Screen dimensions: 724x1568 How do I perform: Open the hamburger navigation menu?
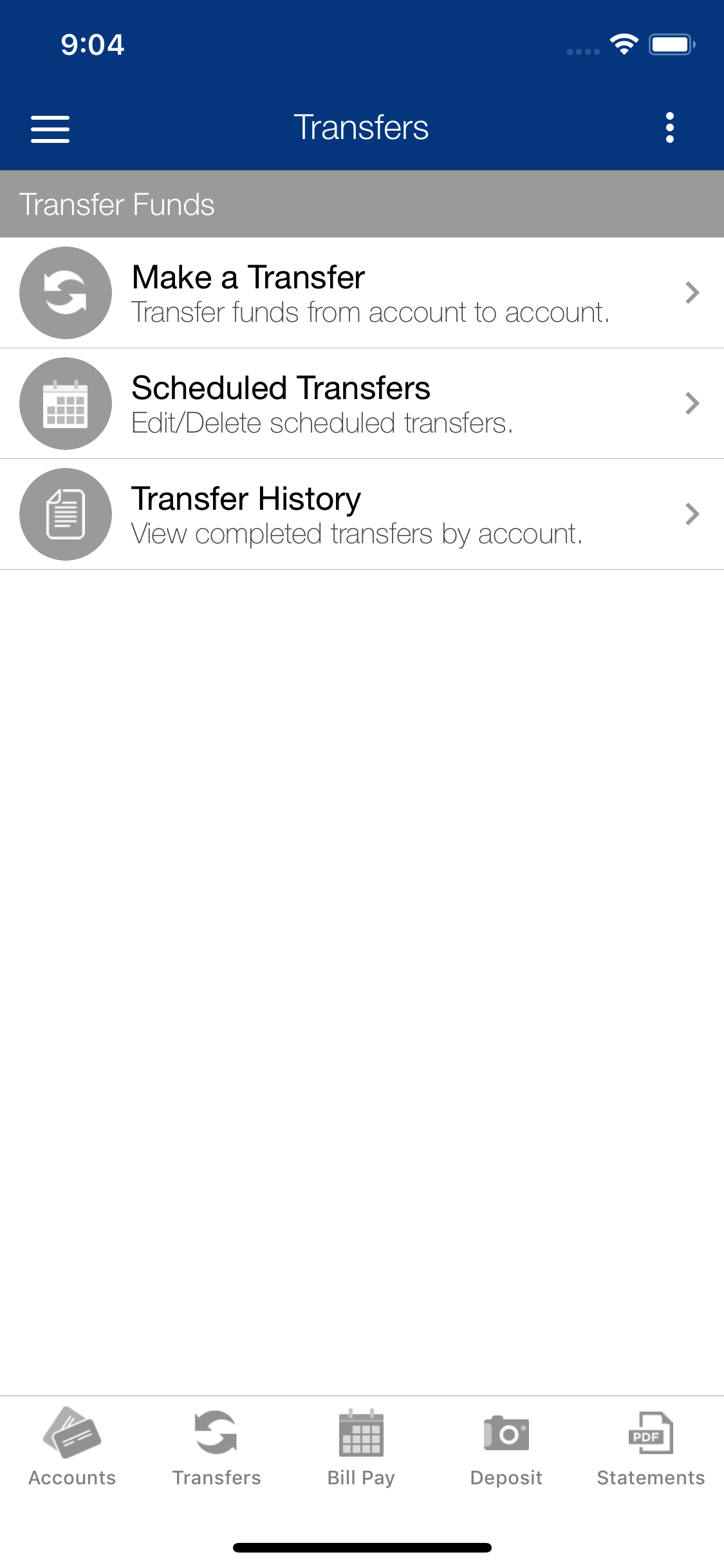[50, 128]
